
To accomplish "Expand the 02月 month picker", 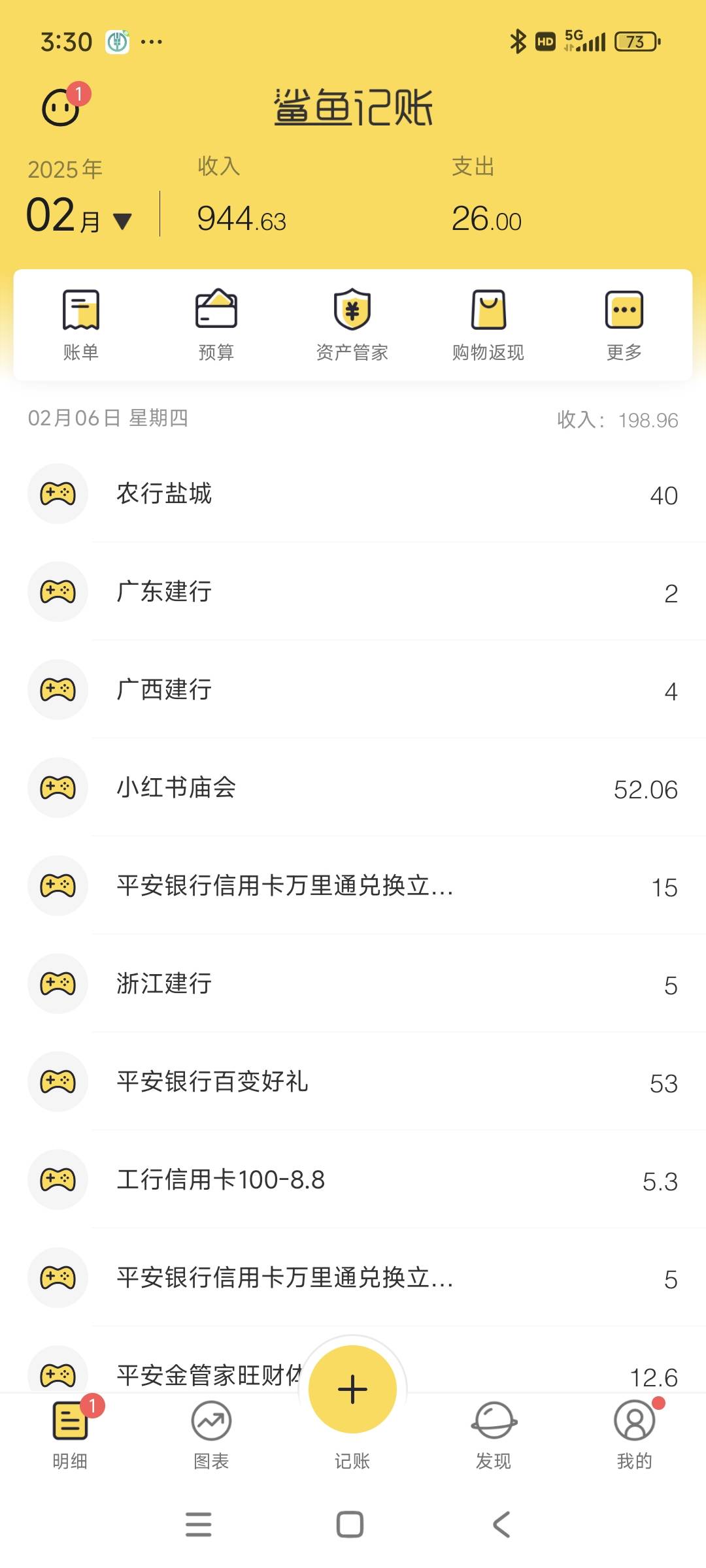I will [78, 217].
